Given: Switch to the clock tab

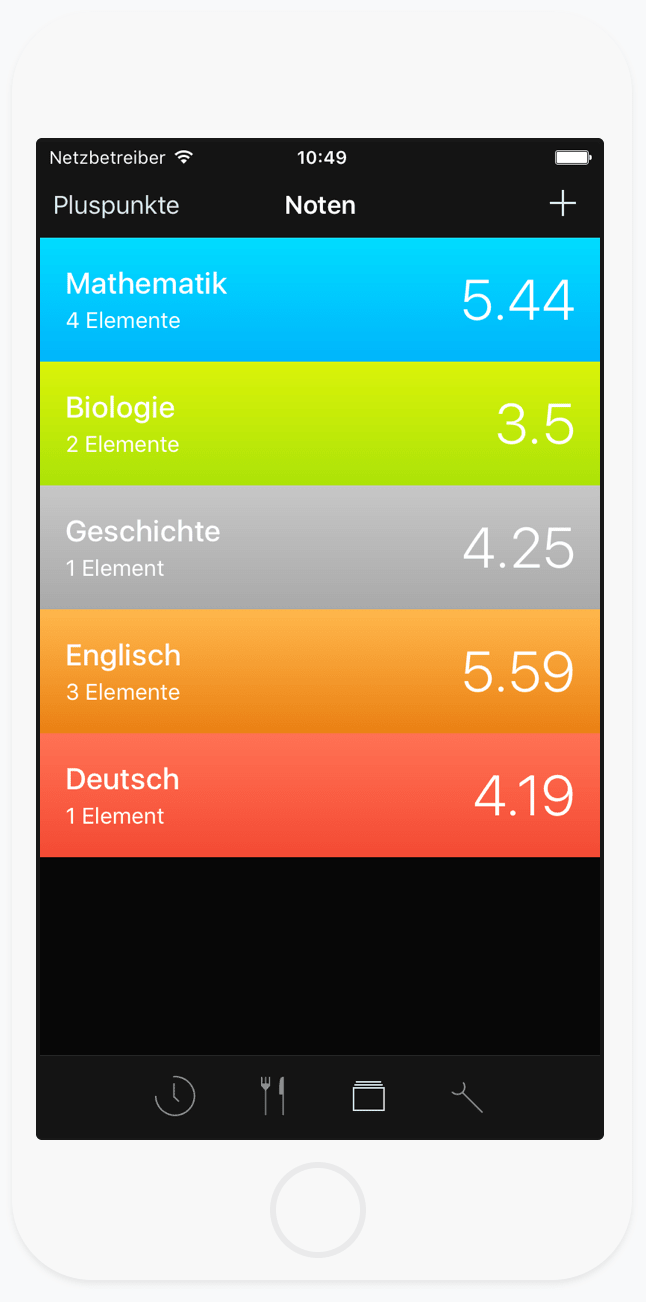Looking at the screenshot, I should coord(175,1096).
